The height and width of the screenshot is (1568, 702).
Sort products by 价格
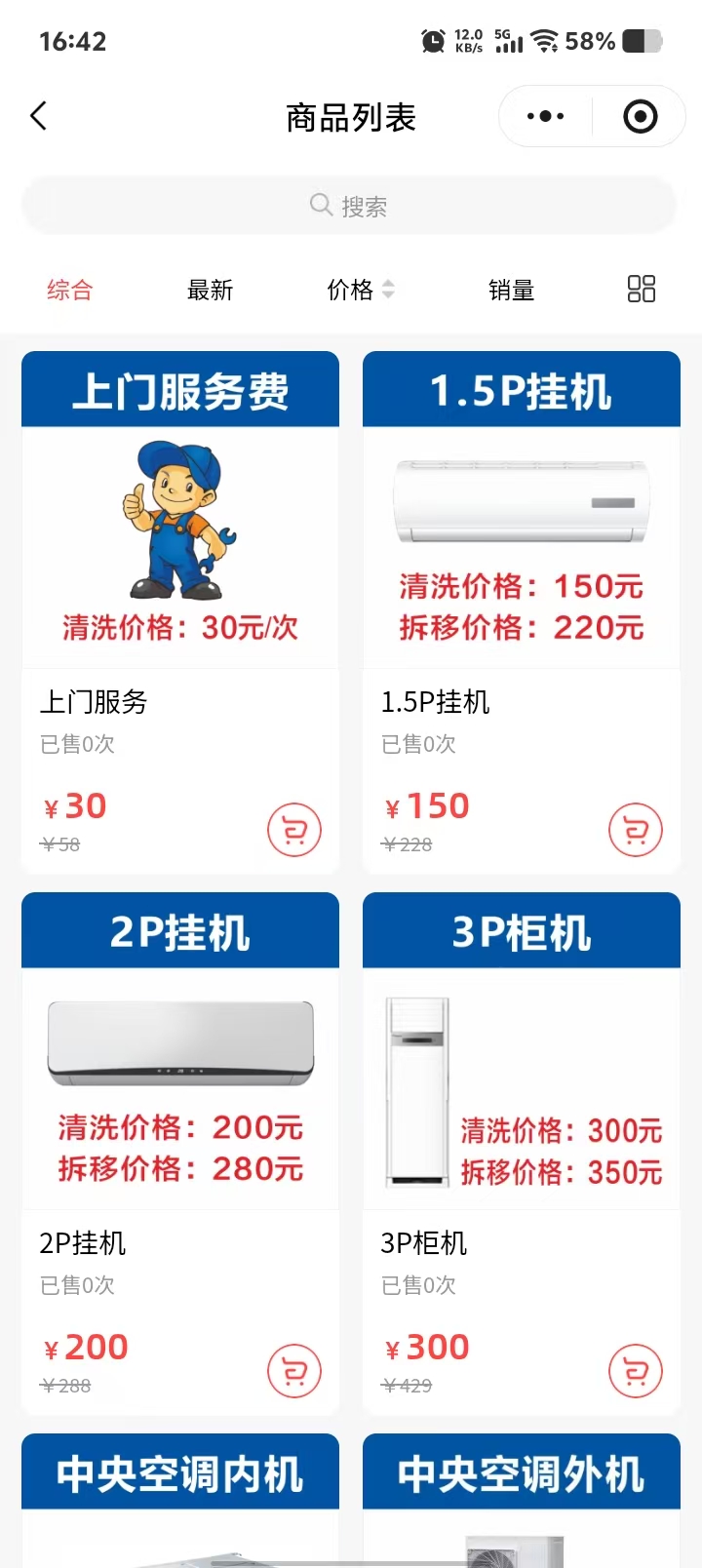click(x=360, y=290)
